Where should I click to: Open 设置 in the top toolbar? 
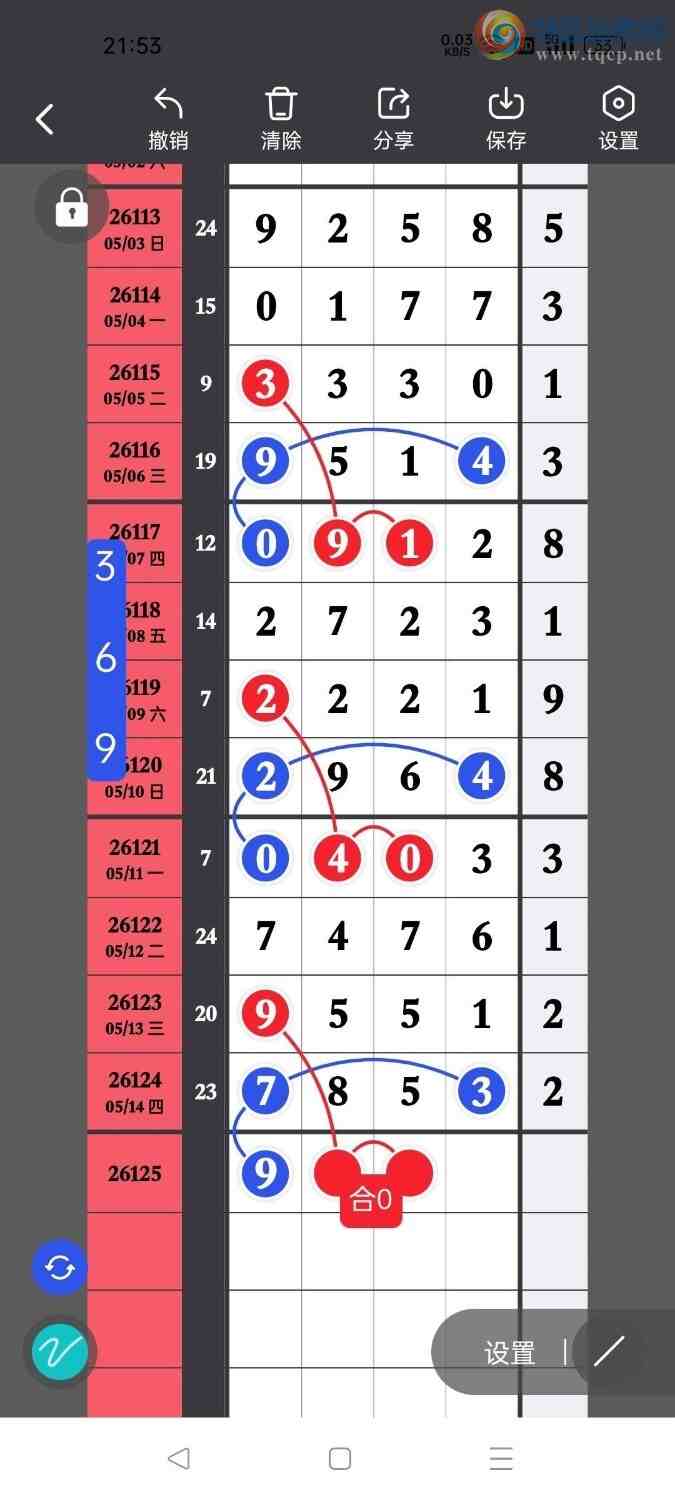click(x=619, y=119)
